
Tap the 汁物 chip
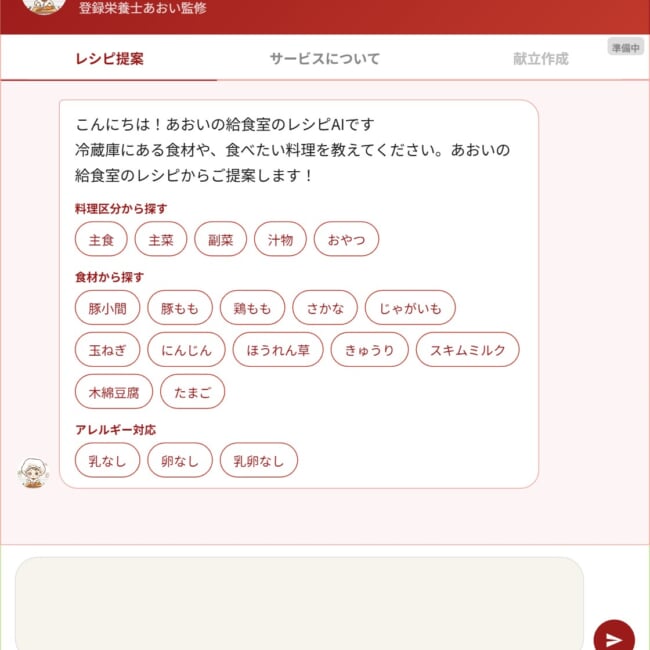(x=280, y=240)
